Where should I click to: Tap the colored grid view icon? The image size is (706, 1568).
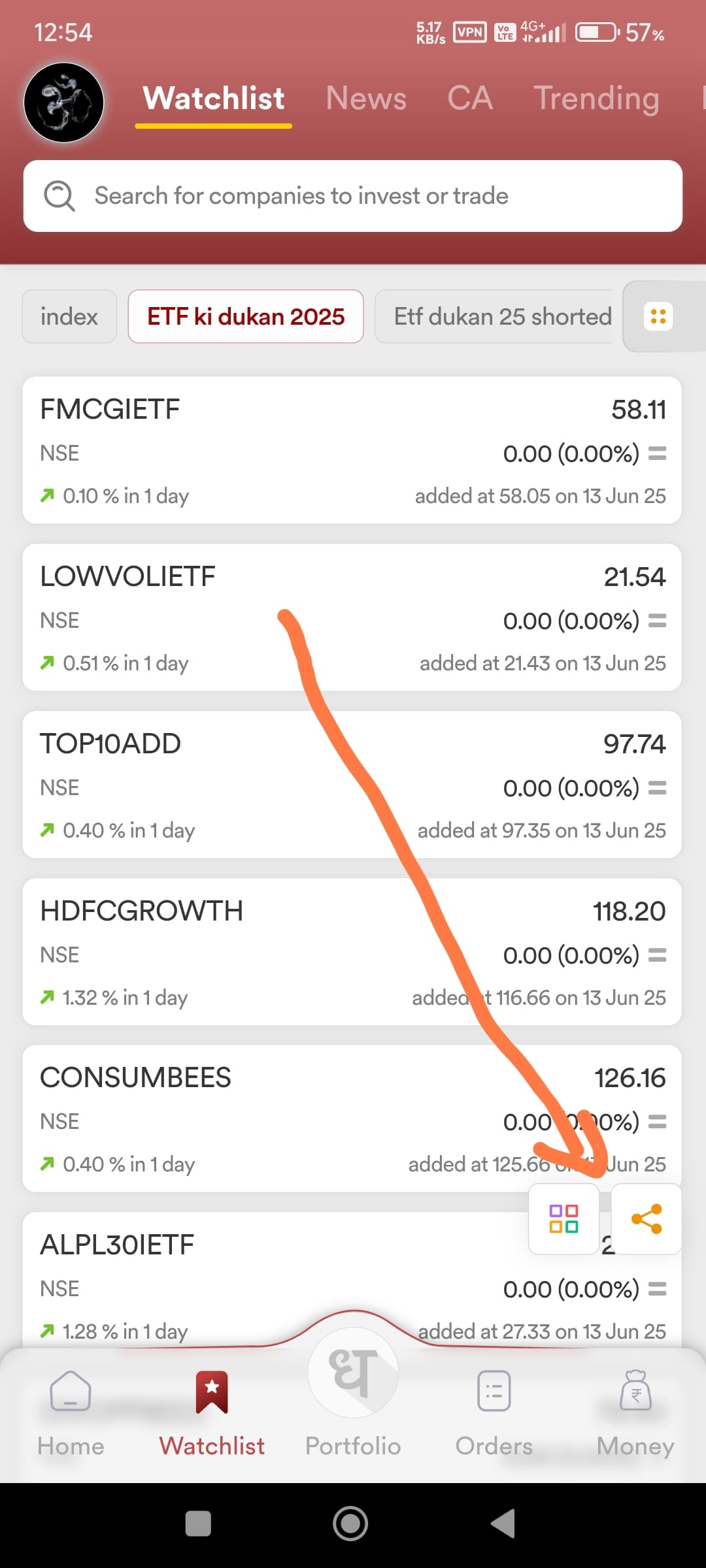[563, 1219]
